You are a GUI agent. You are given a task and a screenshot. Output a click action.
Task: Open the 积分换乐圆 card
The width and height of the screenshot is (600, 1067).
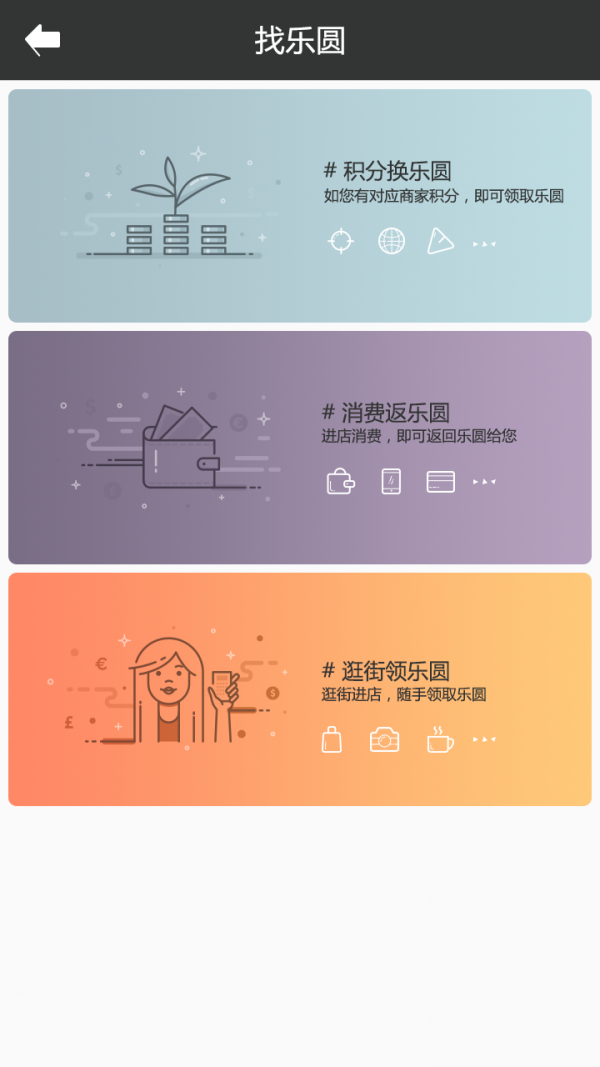(300, 206)
